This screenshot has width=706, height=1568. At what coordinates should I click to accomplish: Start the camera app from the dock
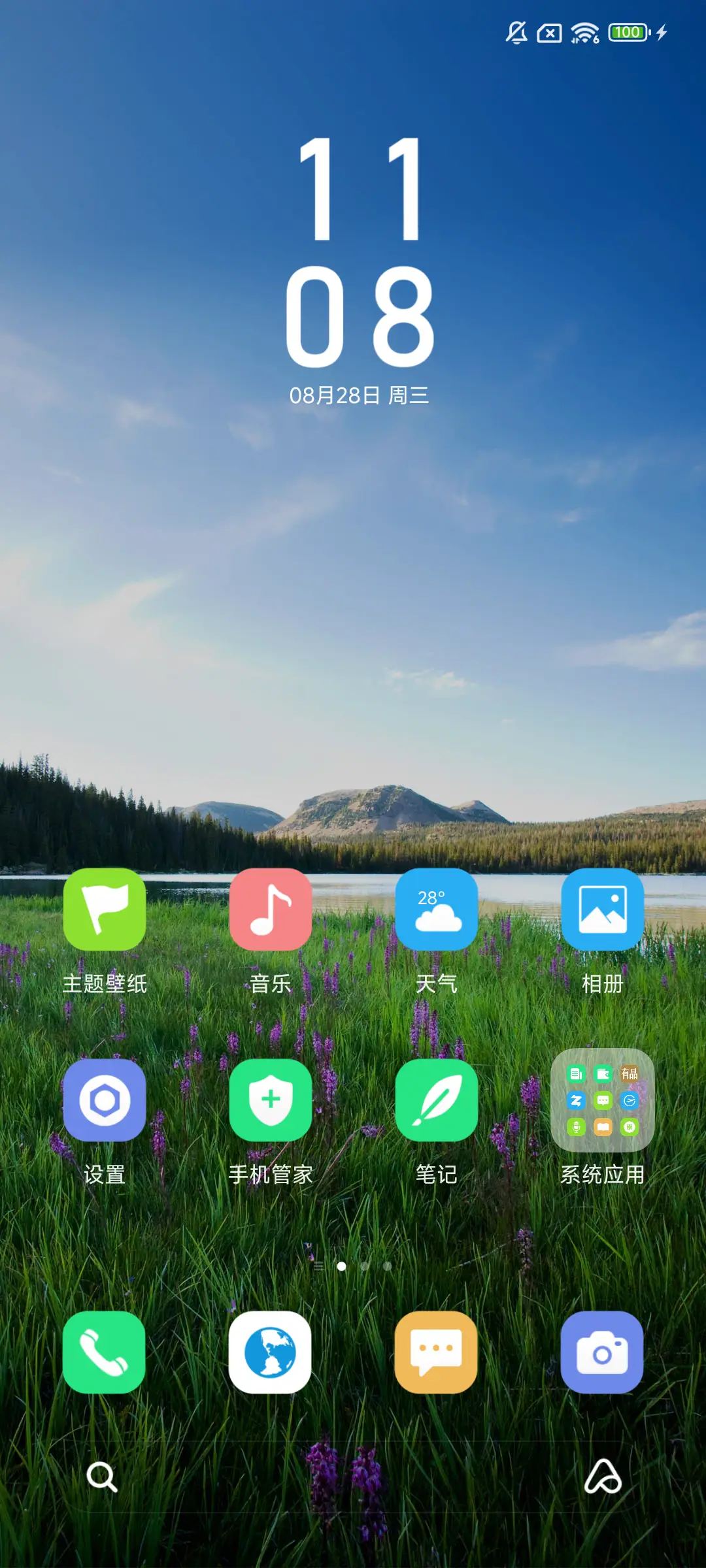point(602,1352)
